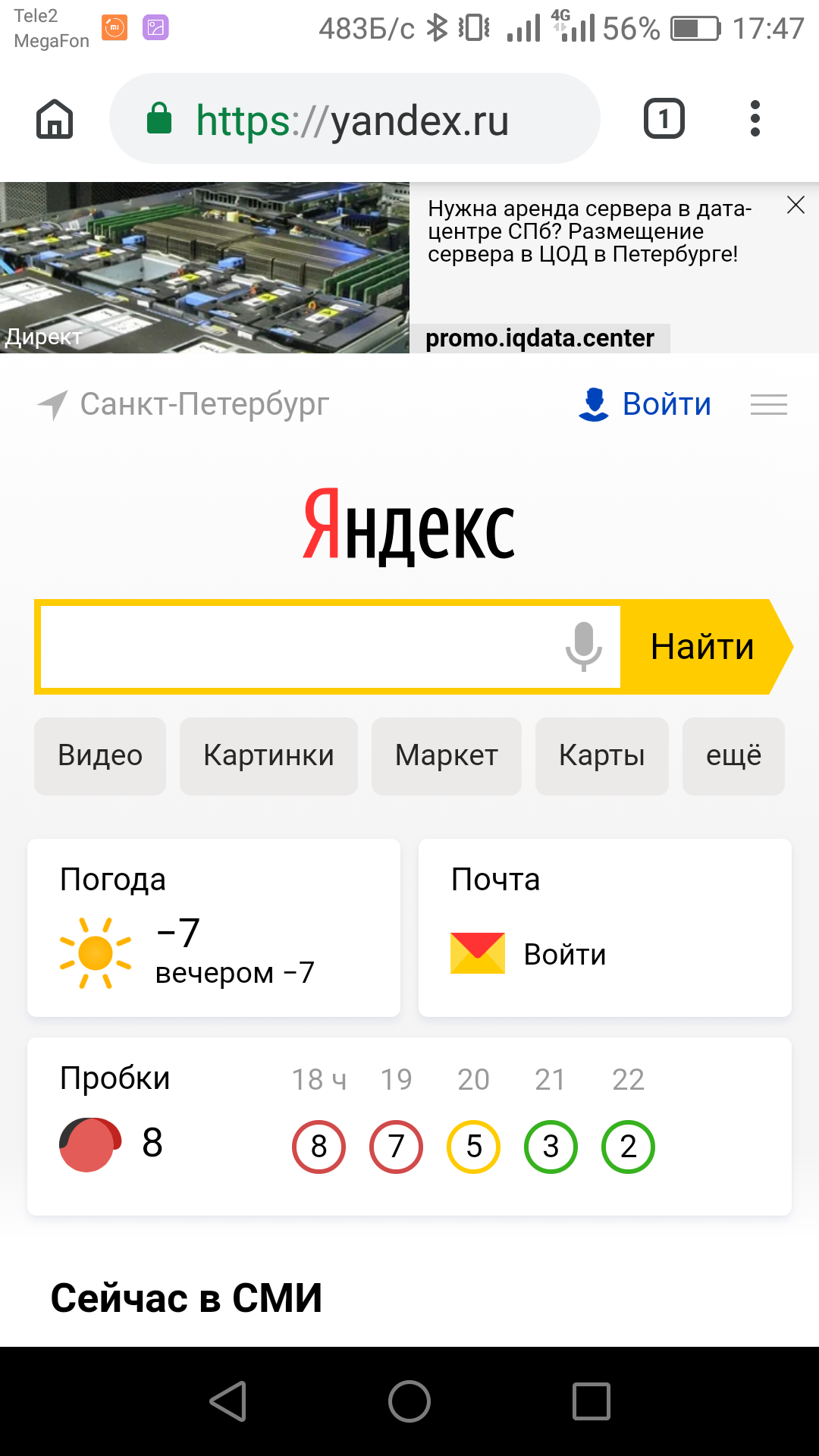Show more services with ещё

[x=733, y=756]
